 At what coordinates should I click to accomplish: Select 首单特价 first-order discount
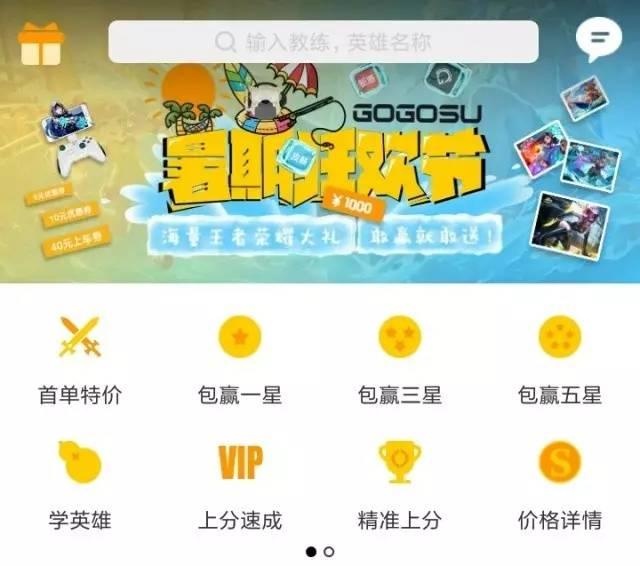point(80,355)
